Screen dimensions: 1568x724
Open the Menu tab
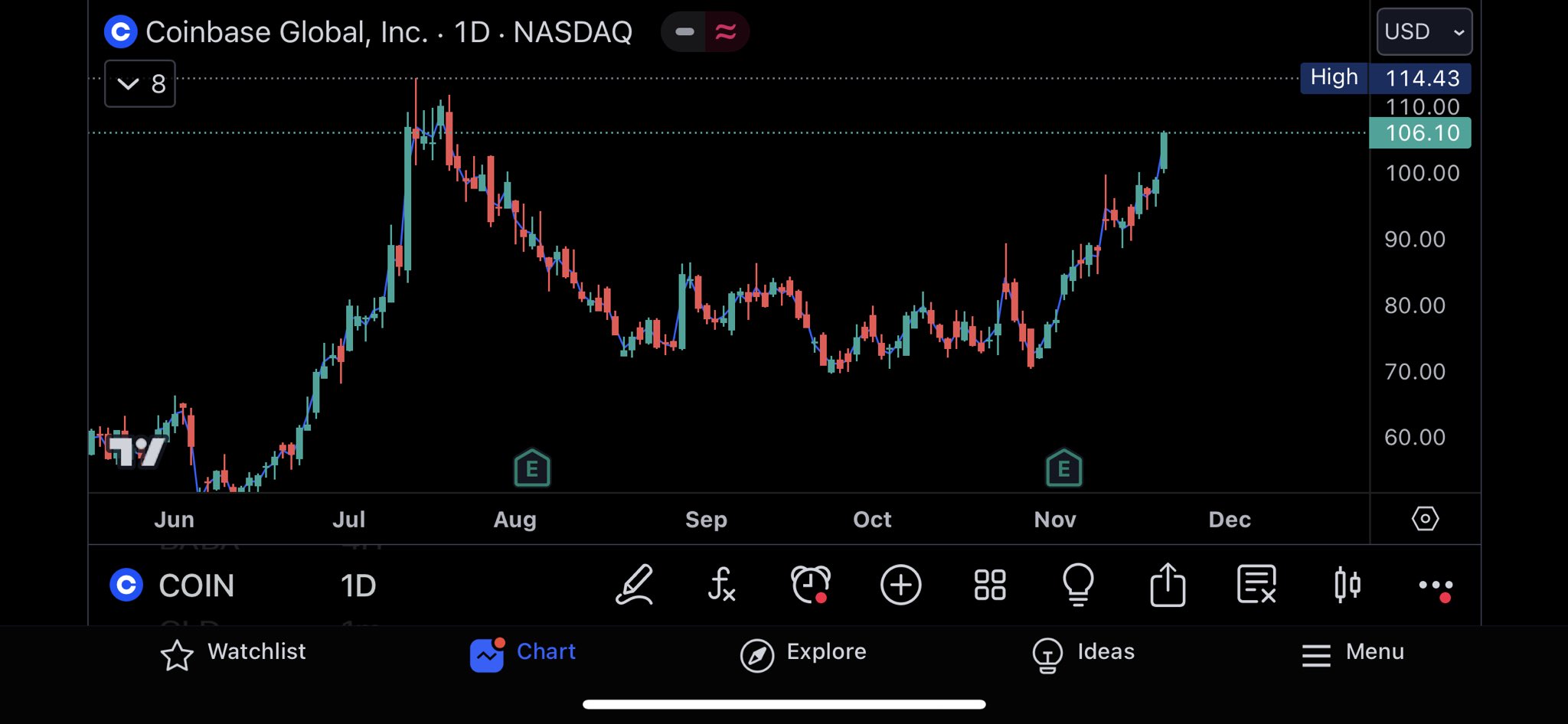coord(1353,653)
